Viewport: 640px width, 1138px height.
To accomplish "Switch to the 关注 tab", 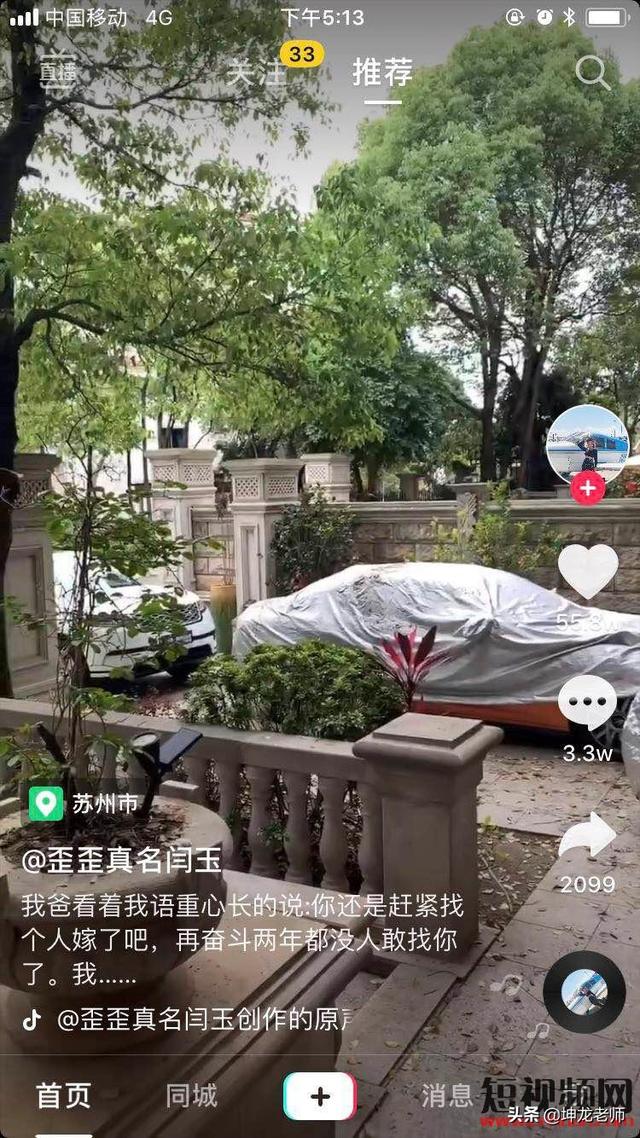I will pos(256,72).
